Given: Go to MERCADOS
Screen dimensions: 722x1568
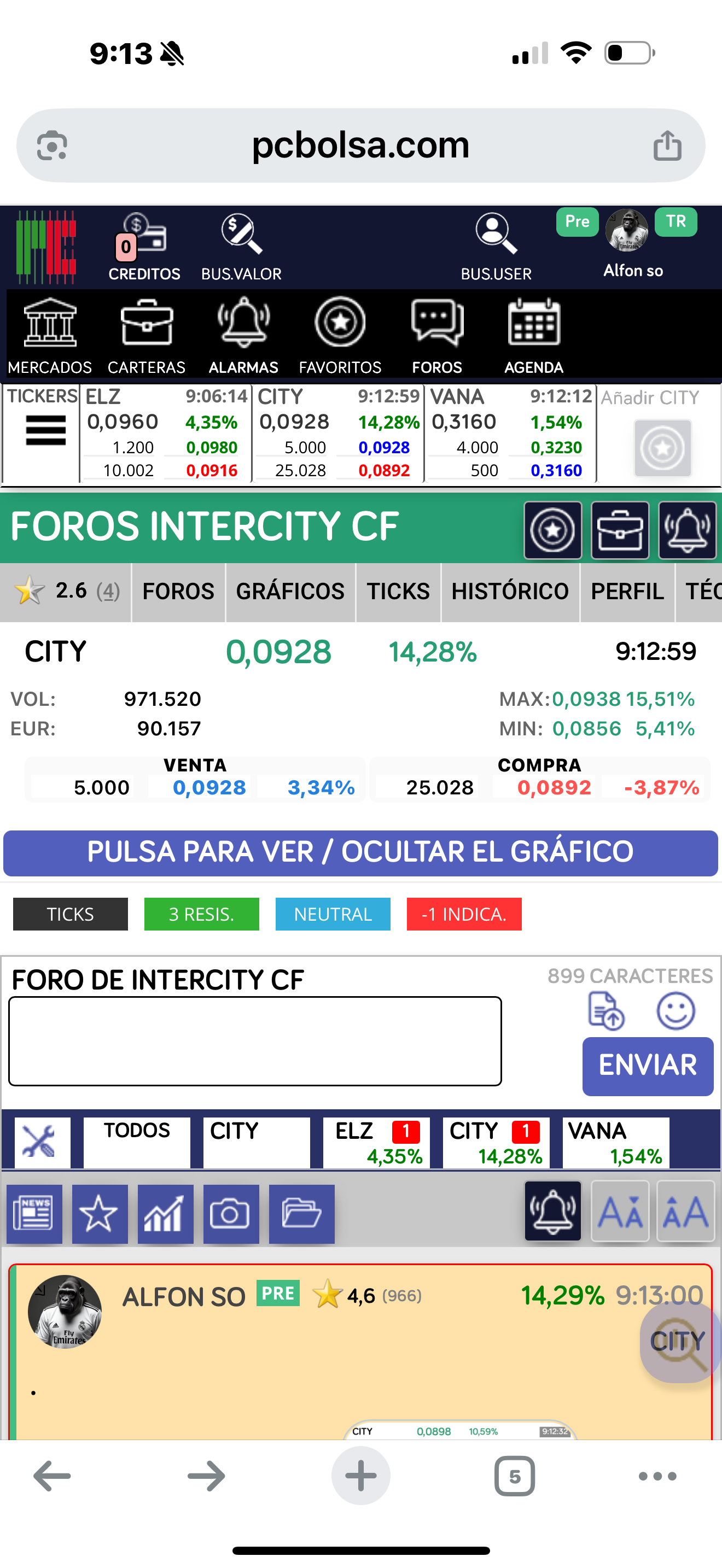Looking at the screenshot, I should [x=50, y=336].
